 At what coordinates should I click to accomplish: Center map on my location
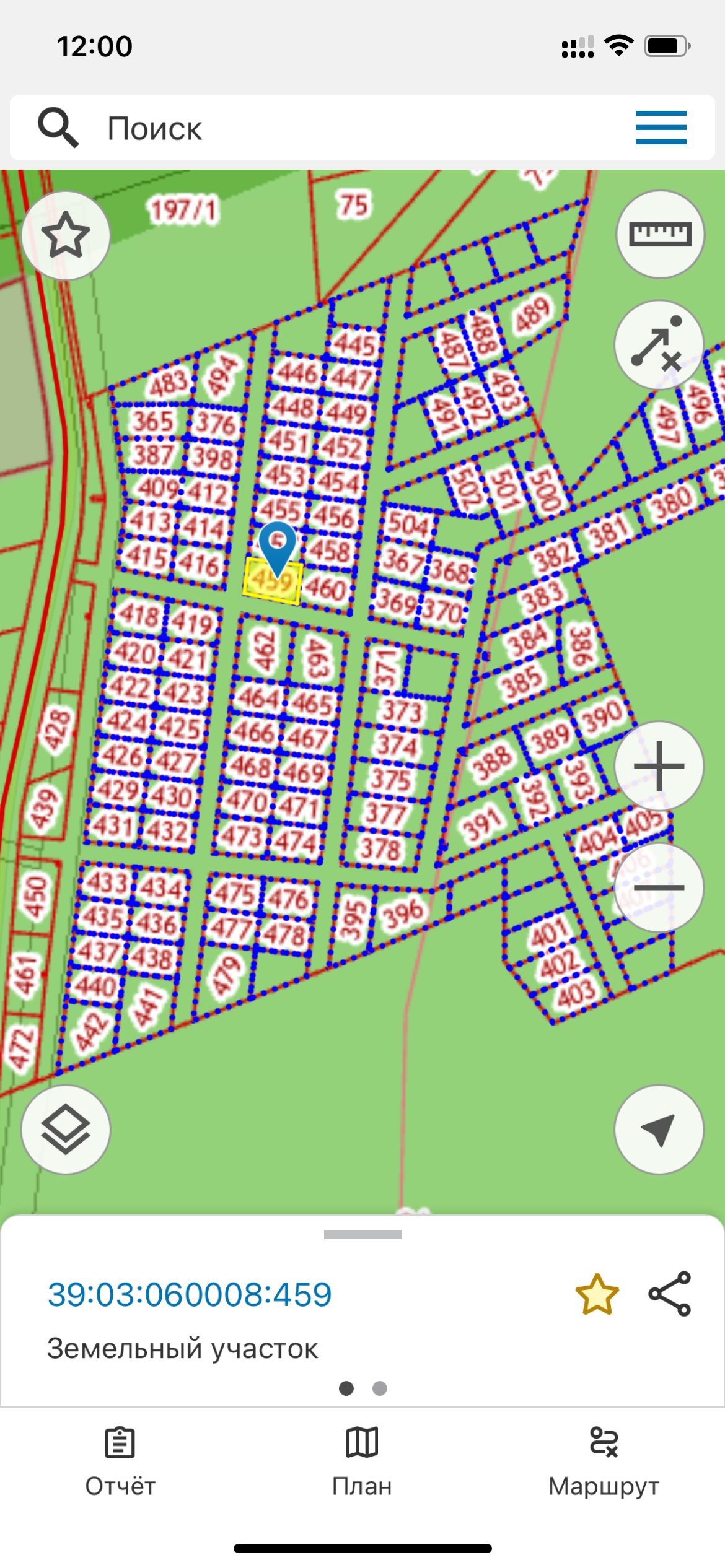pyautogui.click(x=659, y=1130)
